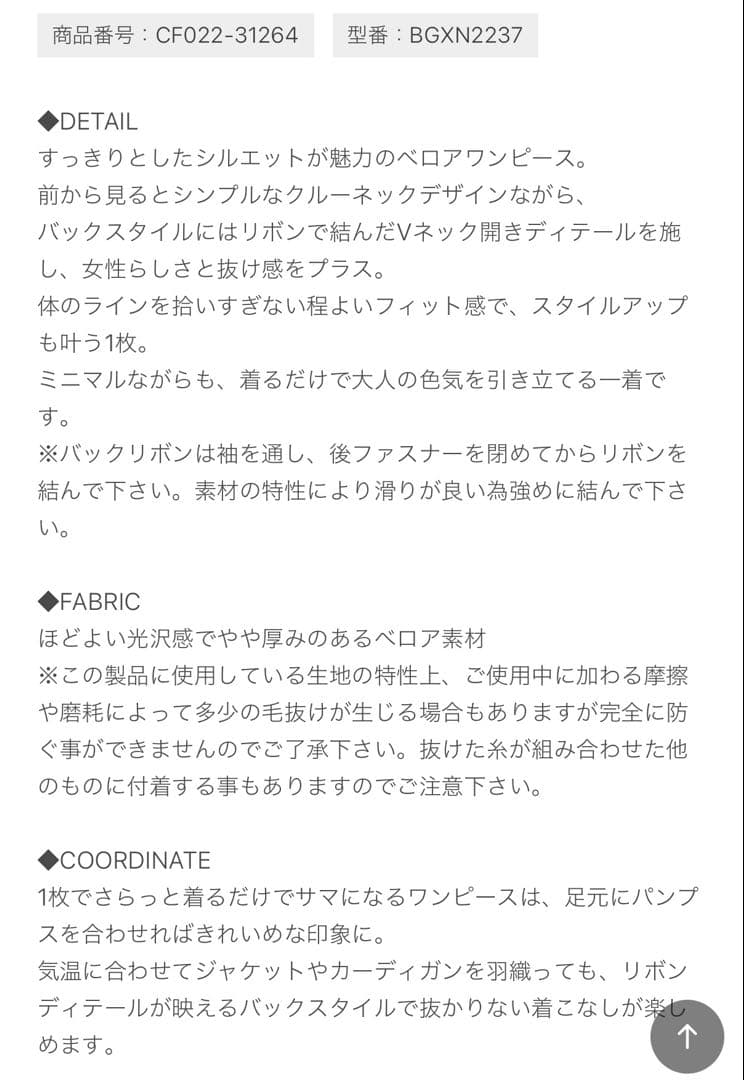Select the 商品番号 CF022-31264 badge
The width and height of the screenshot is (744, 1080).
click(177, 35)
